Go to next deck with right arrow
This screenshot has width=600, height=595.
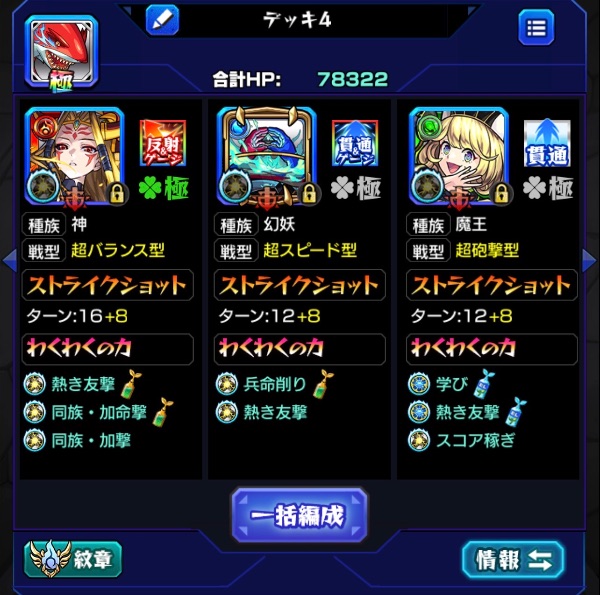click(591, 262)
